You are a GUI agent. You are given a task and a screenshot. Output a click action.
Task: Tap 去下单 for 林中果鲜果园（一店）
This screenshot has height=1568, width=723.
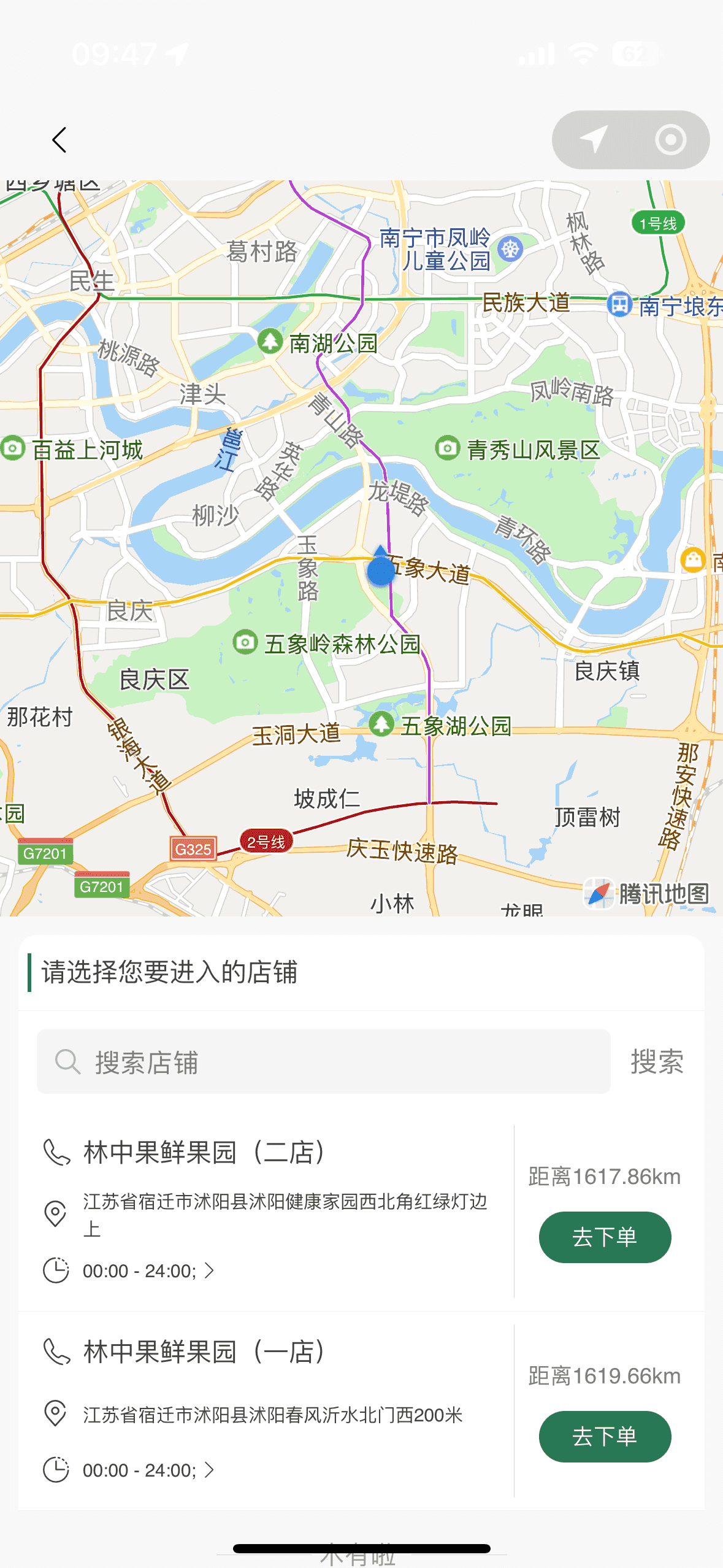(605, 1436)
